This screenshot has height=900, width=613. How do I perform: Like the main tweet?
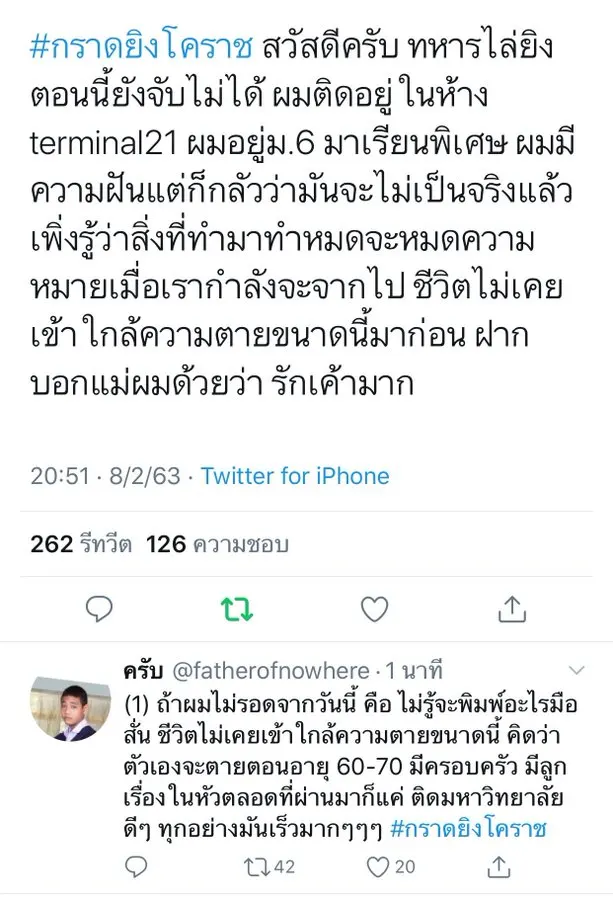coord(374,608)
